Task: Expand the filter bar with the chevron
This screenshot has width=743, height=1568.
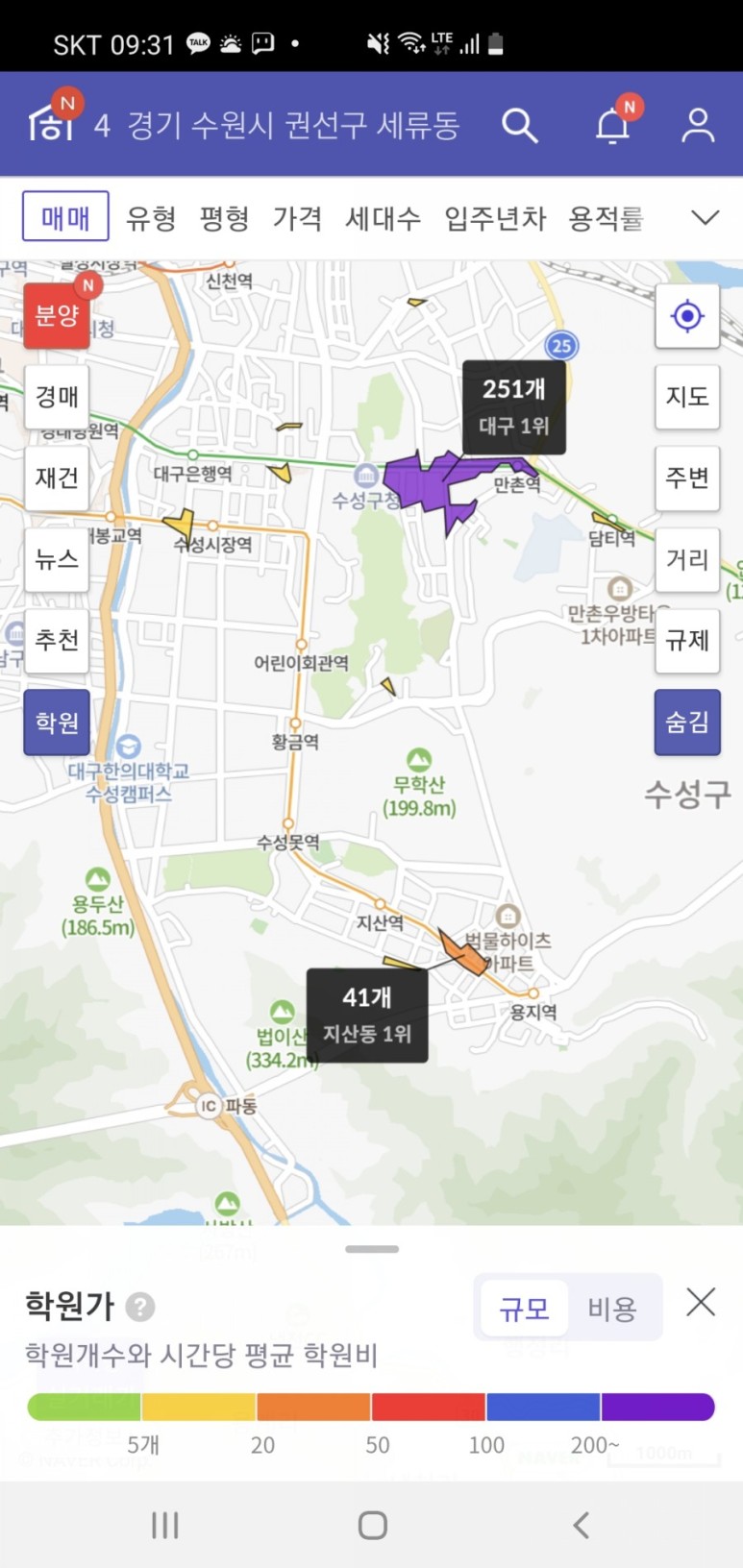Action: (x=706, y=217)
